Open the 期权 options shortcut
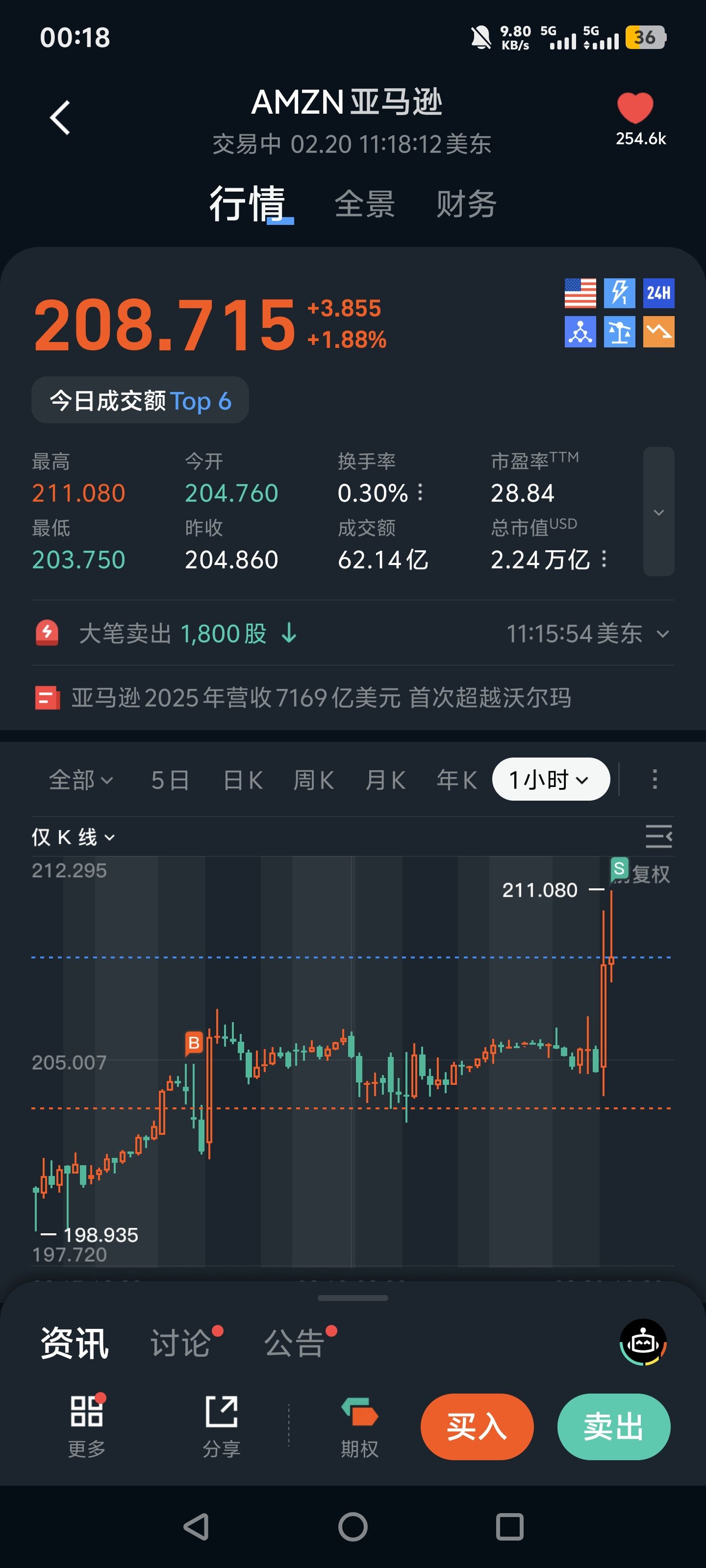 coord(359,1426)
